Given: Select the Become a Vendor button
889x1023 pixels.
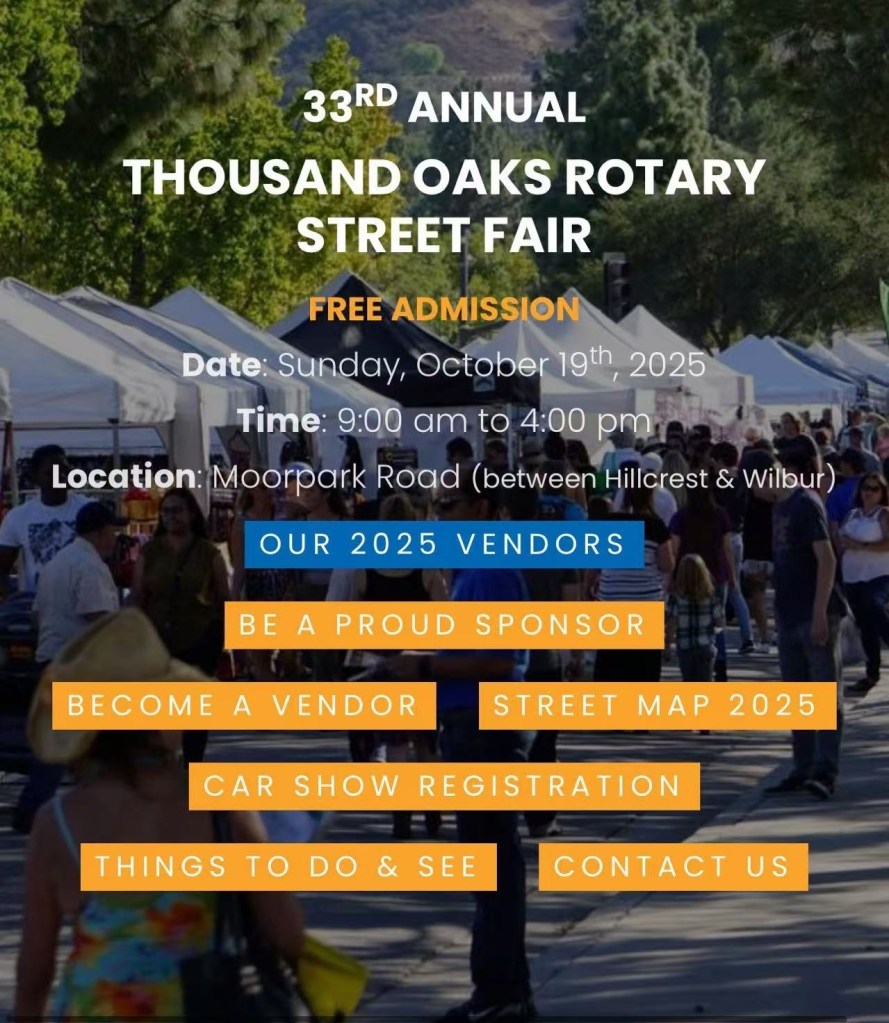Looking at the screenshot, I should coord(243,705).
